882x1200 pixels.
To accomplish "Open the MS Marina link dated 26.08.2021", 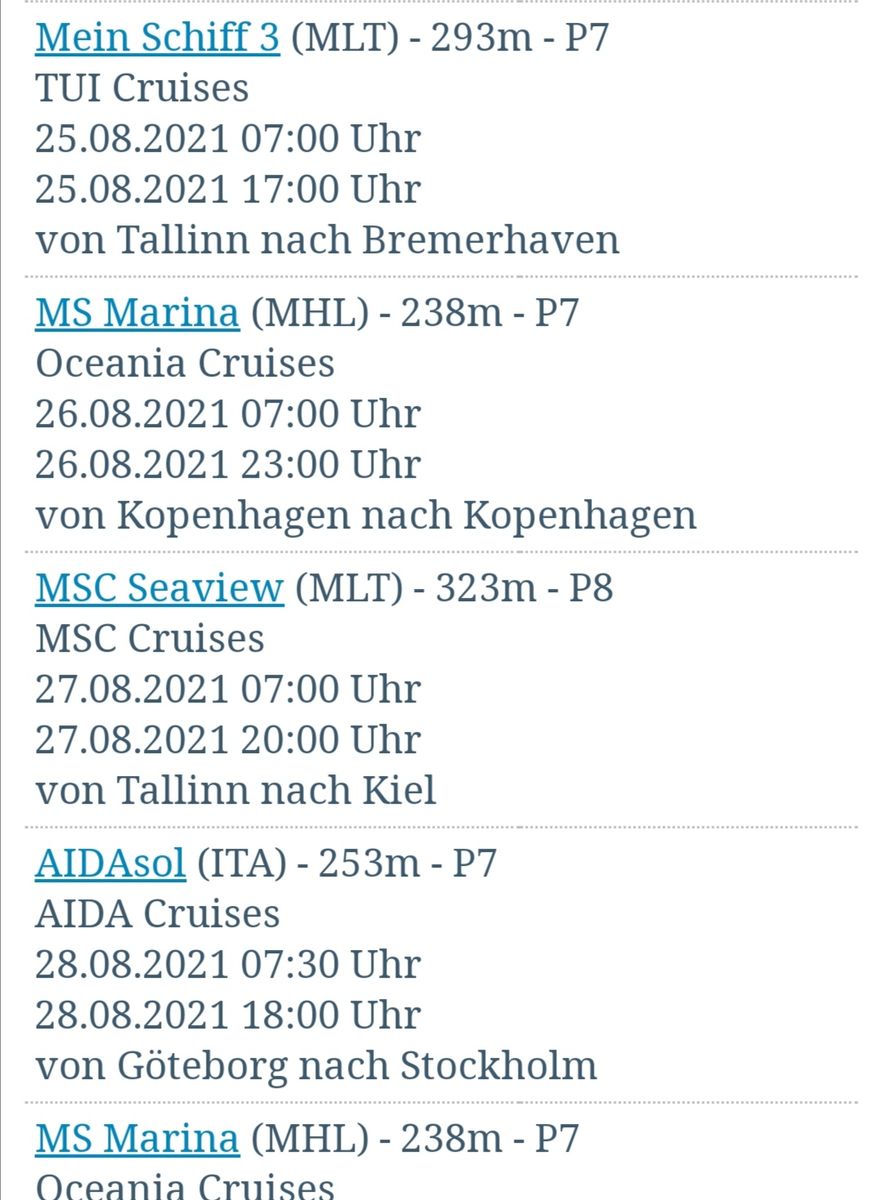I will (x=137, y=313).
